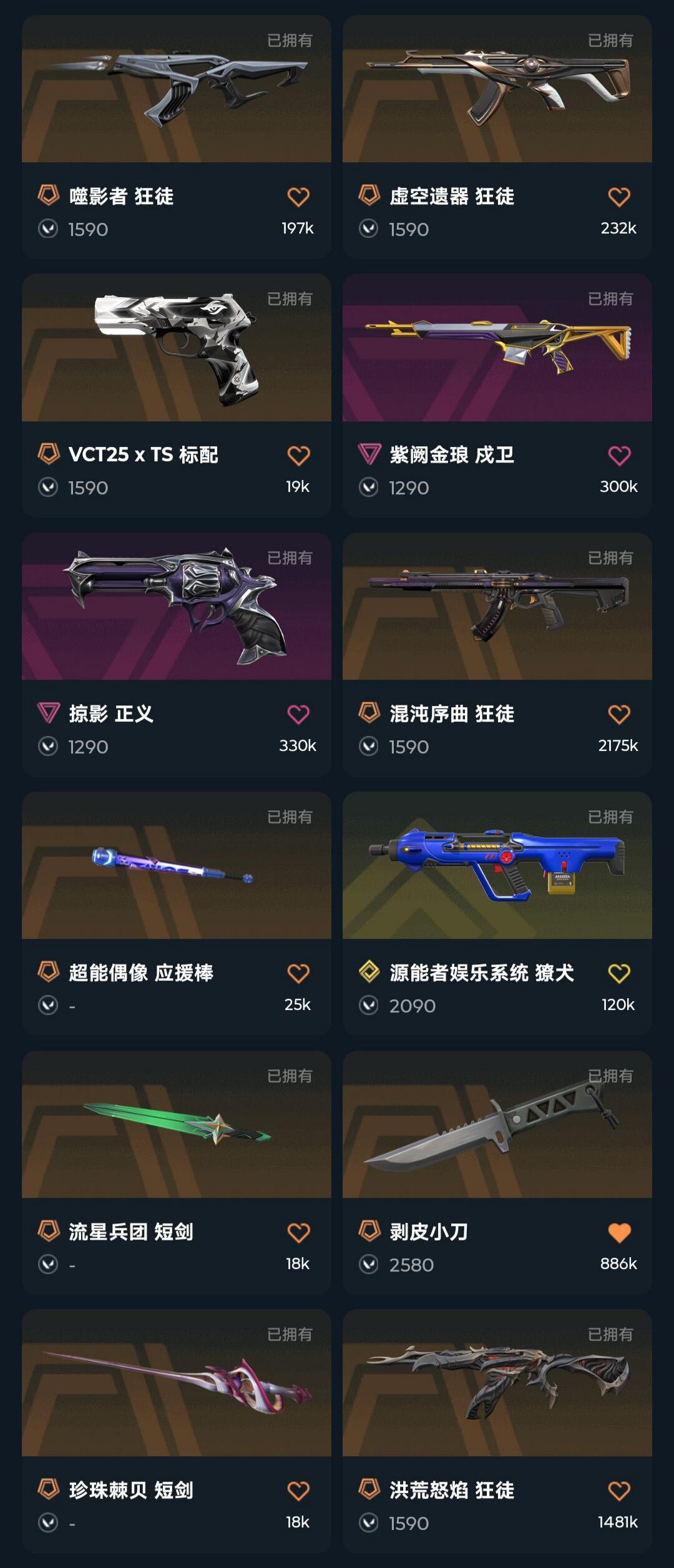This screenshot has width=674, height=1568.
Task: Favorite the 掠影 正义 skin
Action: 298,714
